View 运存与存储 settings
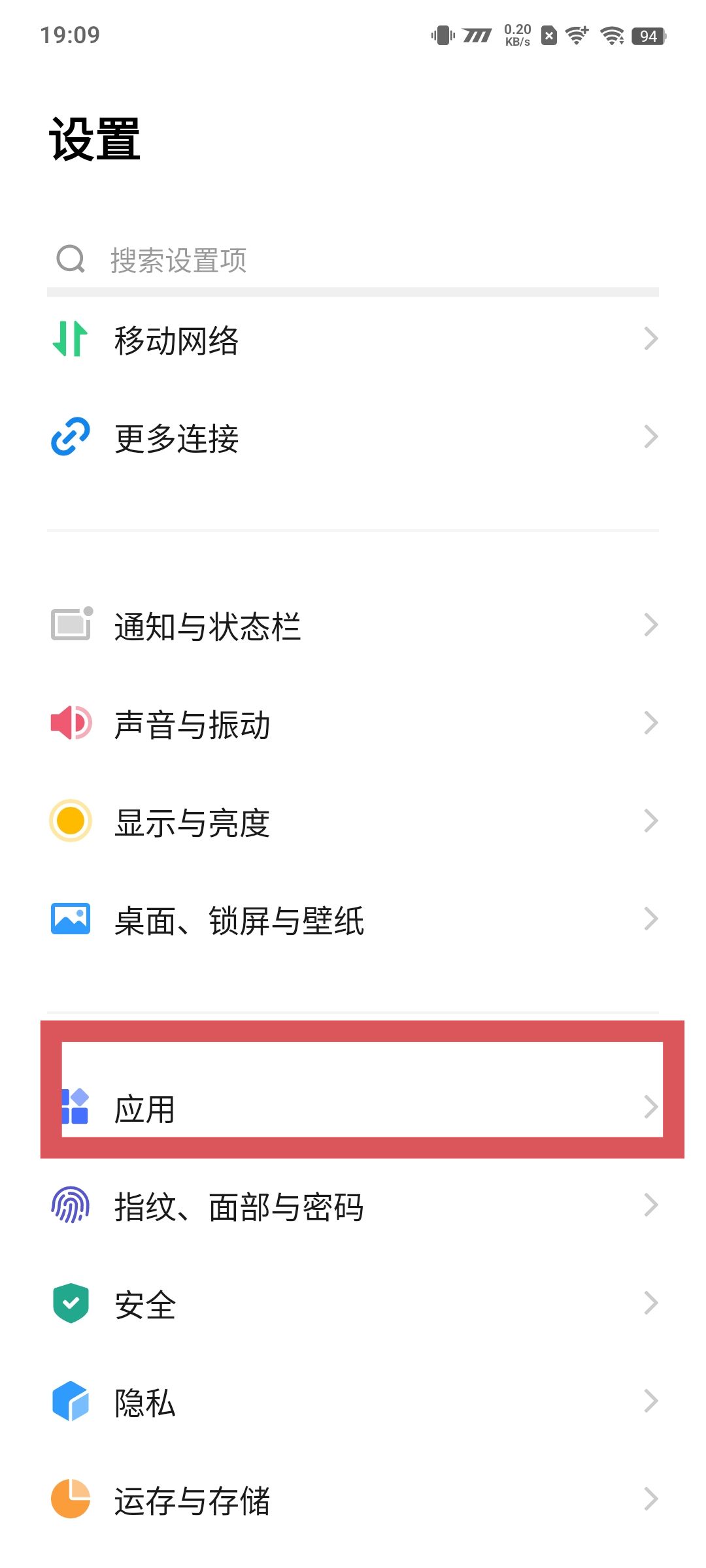This screenshot has height=1568, width=706. pyautogui.click(x=353, y=1500)
